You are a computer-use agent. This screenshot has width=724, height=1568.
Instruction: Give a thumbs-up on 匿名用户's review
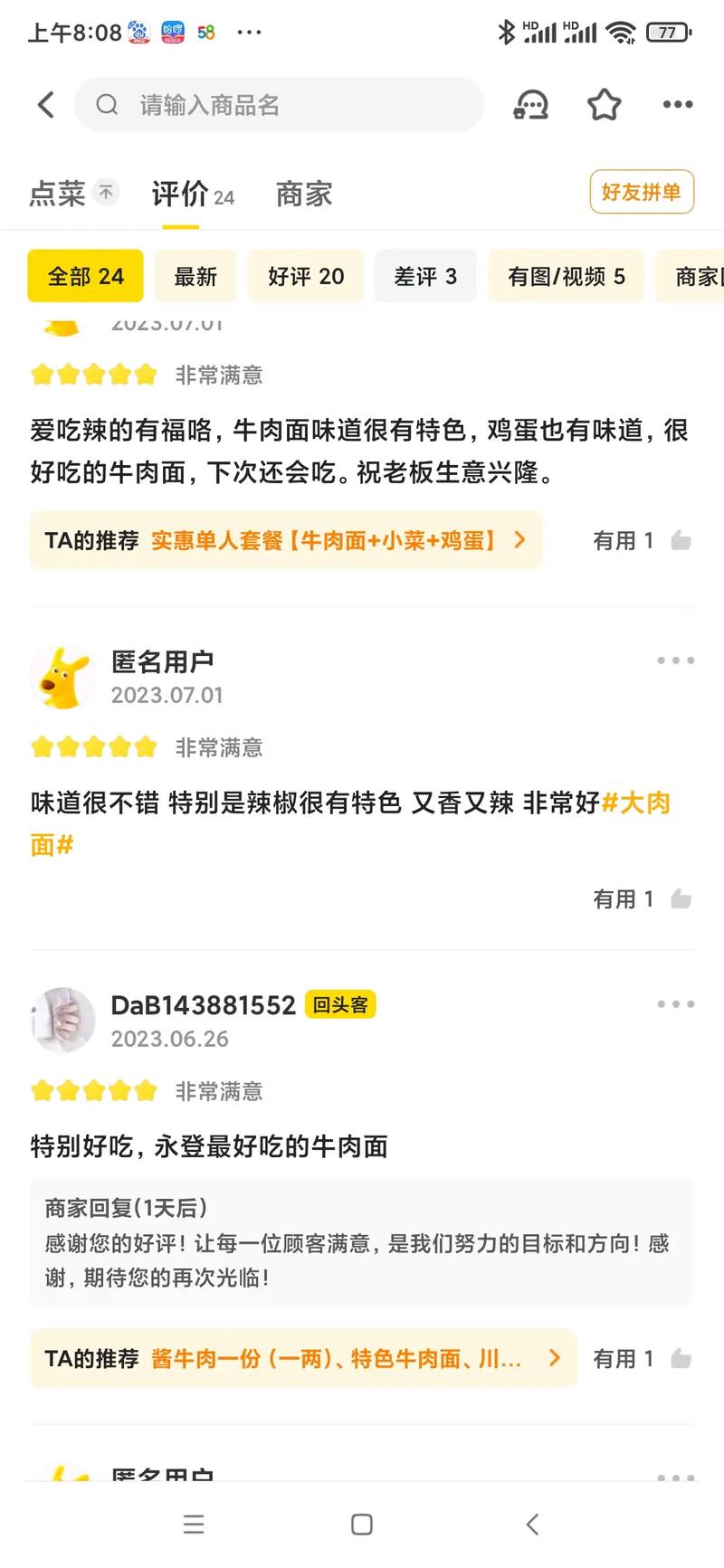coord(681,898)
